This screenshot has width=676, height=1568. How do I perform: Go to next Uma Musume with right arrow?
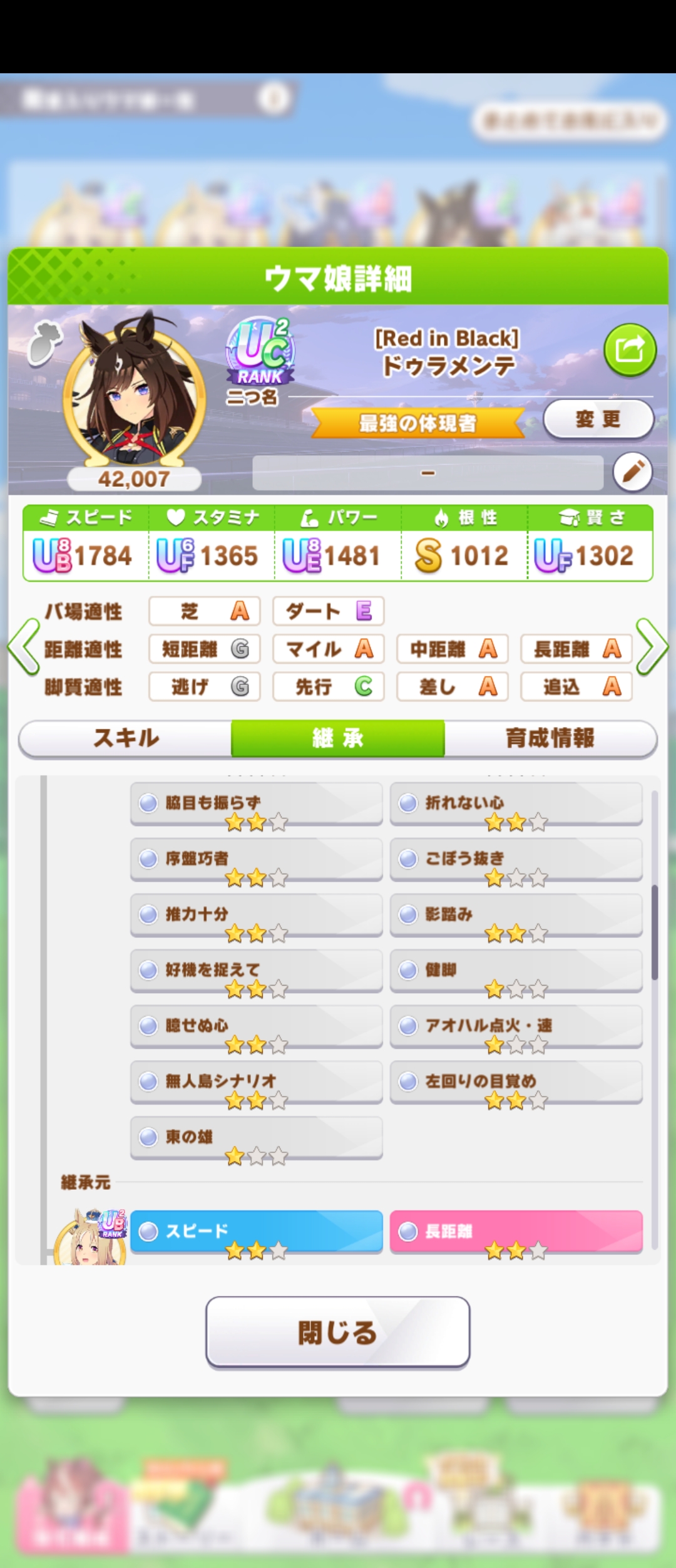tap(652, 647)
